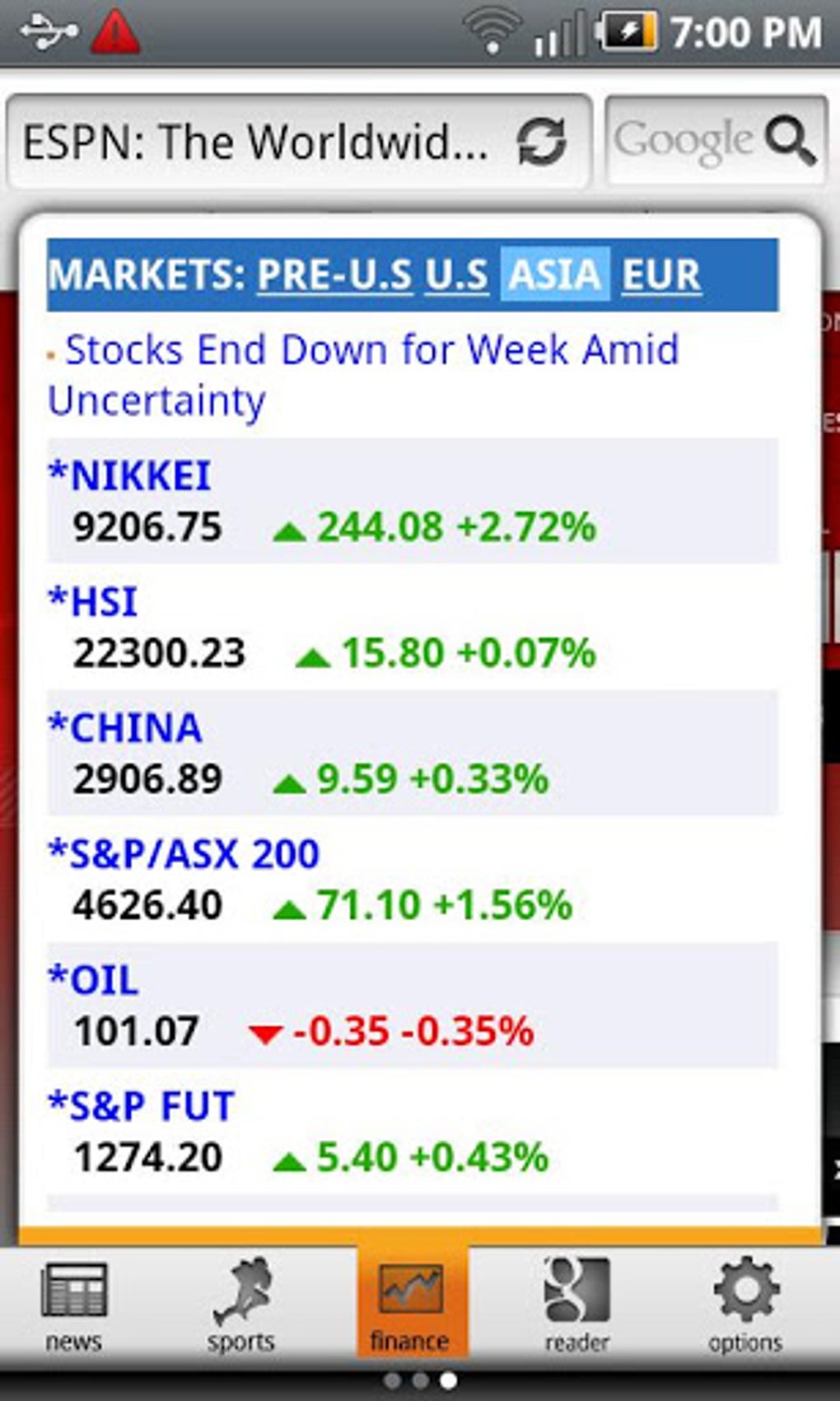Viewport: 840px width, 1401px height.
Task: Open the Google search box
Action: click(x=714, y=140)
